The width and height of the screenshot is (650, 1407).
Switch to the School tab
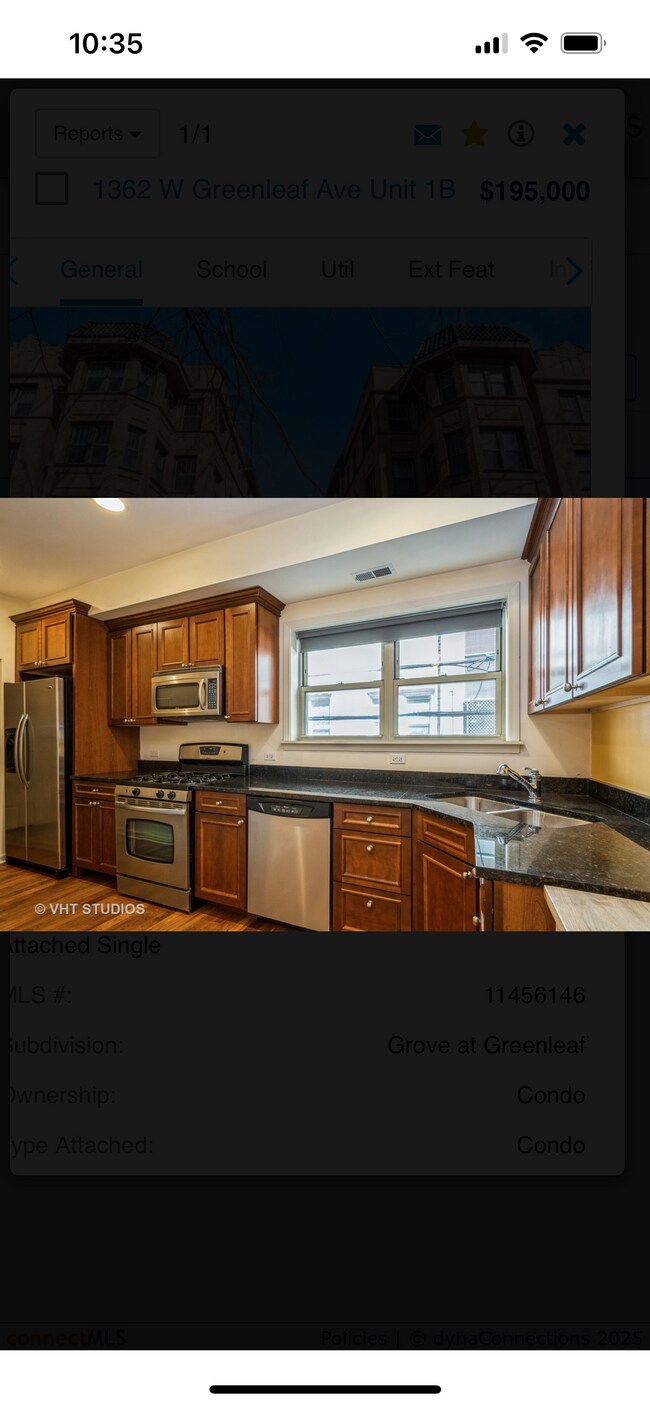click(231, 269)
